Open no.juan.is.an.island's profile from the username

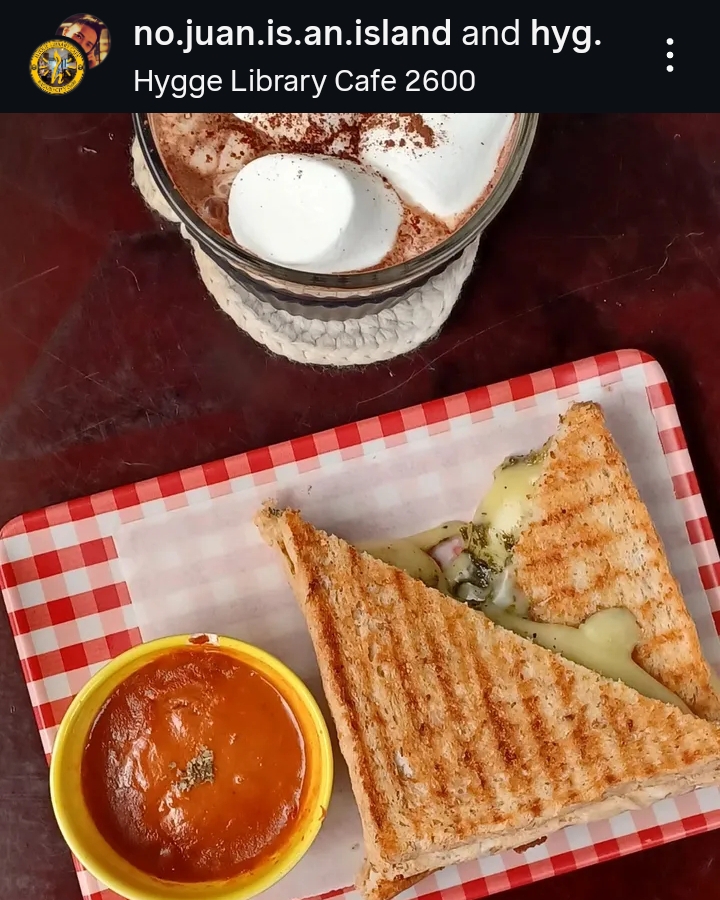[x=292, y=34]
